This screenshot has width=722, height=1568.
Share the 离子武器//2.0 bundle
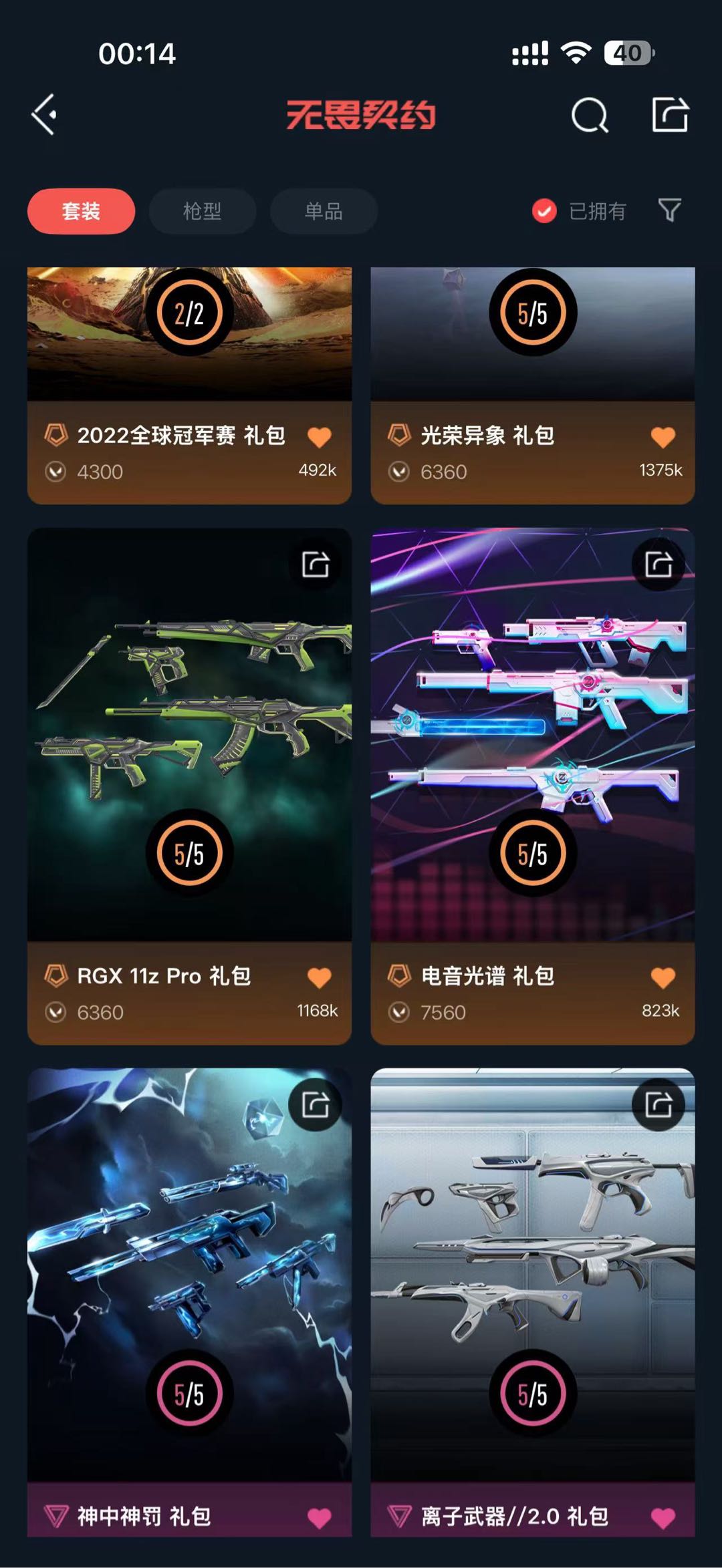click(x=658, y=1104)
